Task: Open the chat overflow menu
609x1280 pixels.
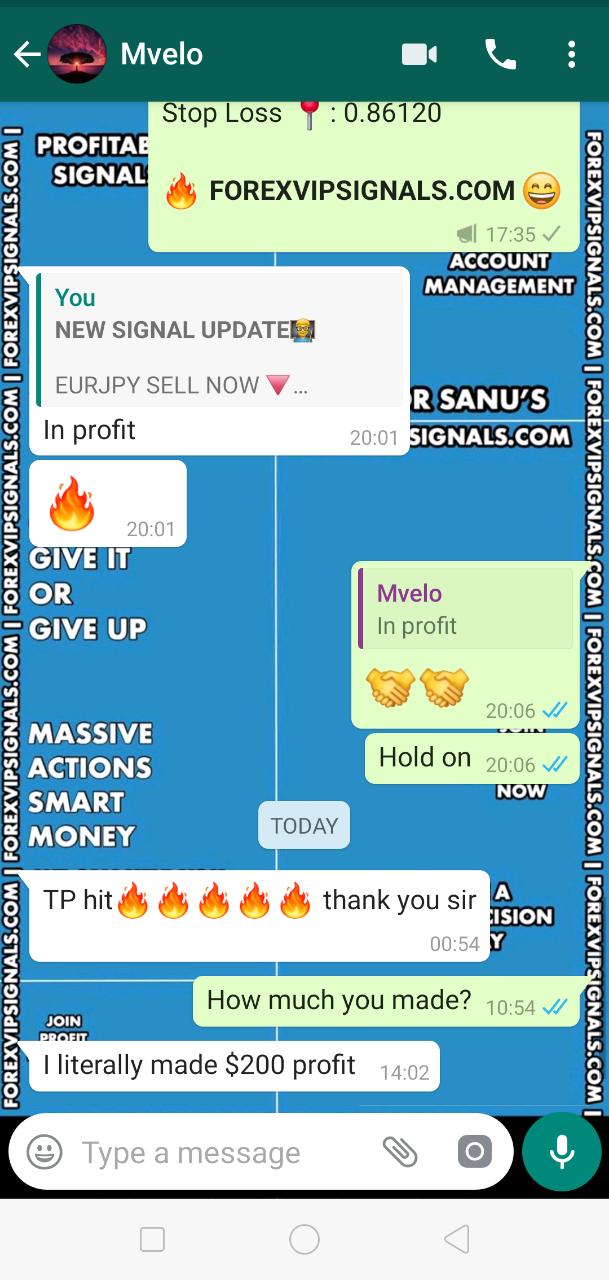Action: (571, 54)
